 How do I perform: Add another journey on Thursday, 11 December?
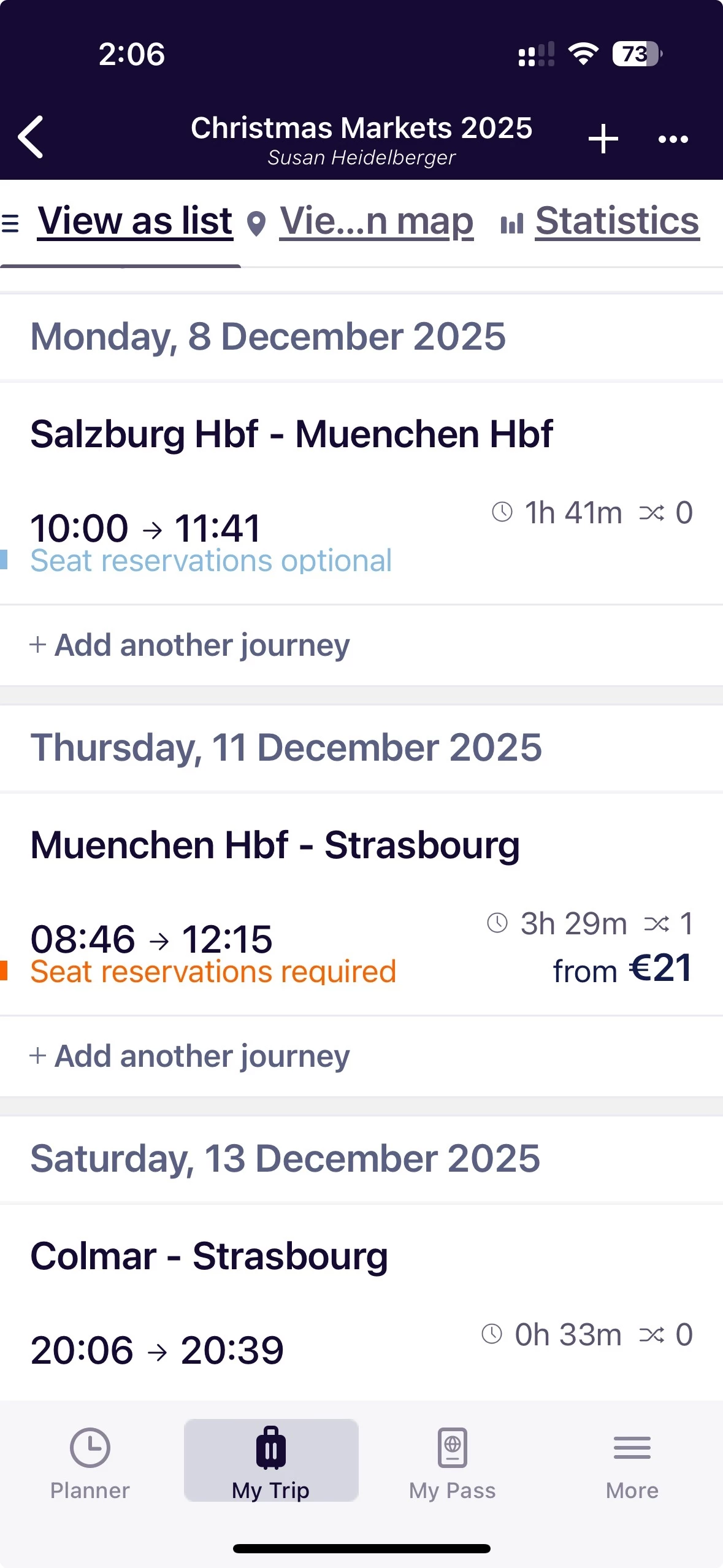click(x=190, y=1056)
